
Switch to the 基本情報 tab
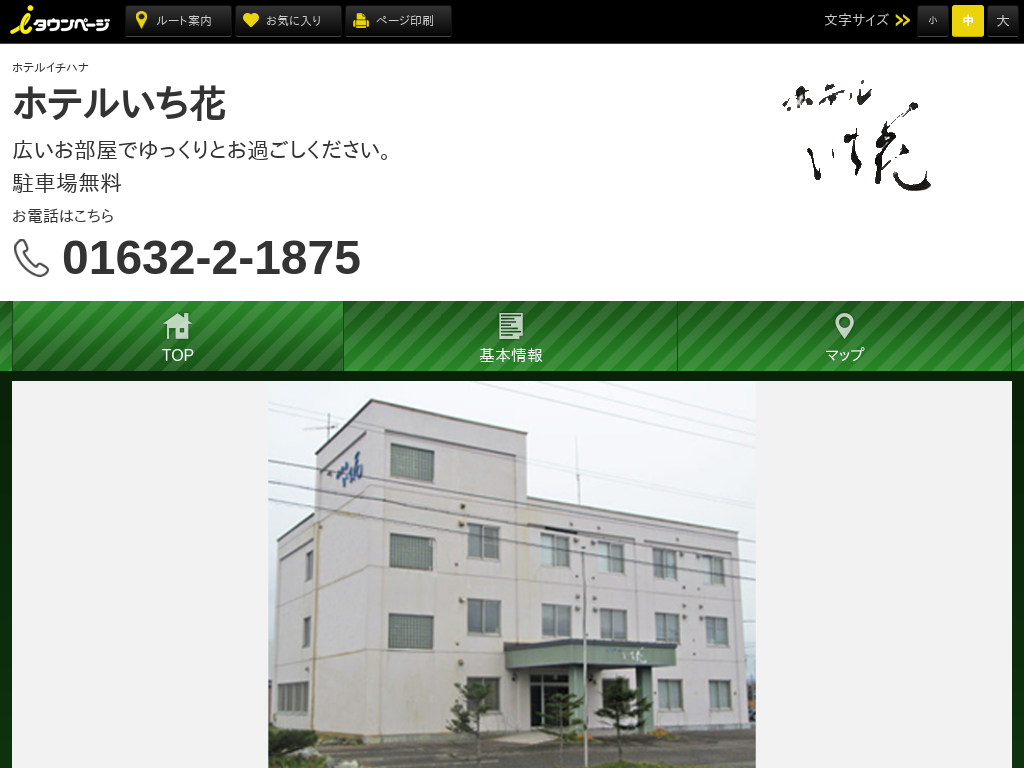pyautogui.click(x=511, y=338)
